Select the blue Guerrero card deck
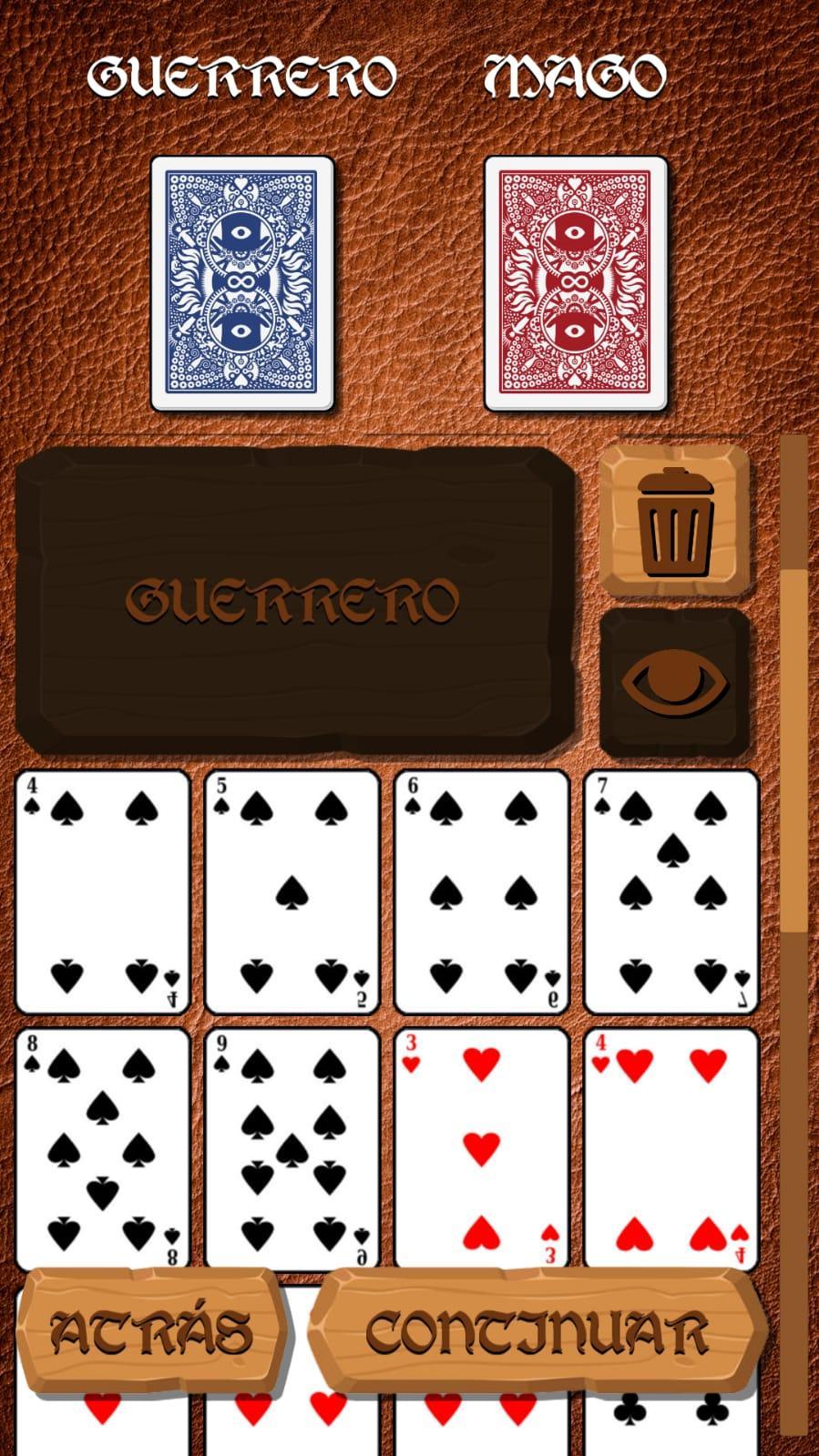Screen dimensions: 819x1456 [x=242, y=283]
